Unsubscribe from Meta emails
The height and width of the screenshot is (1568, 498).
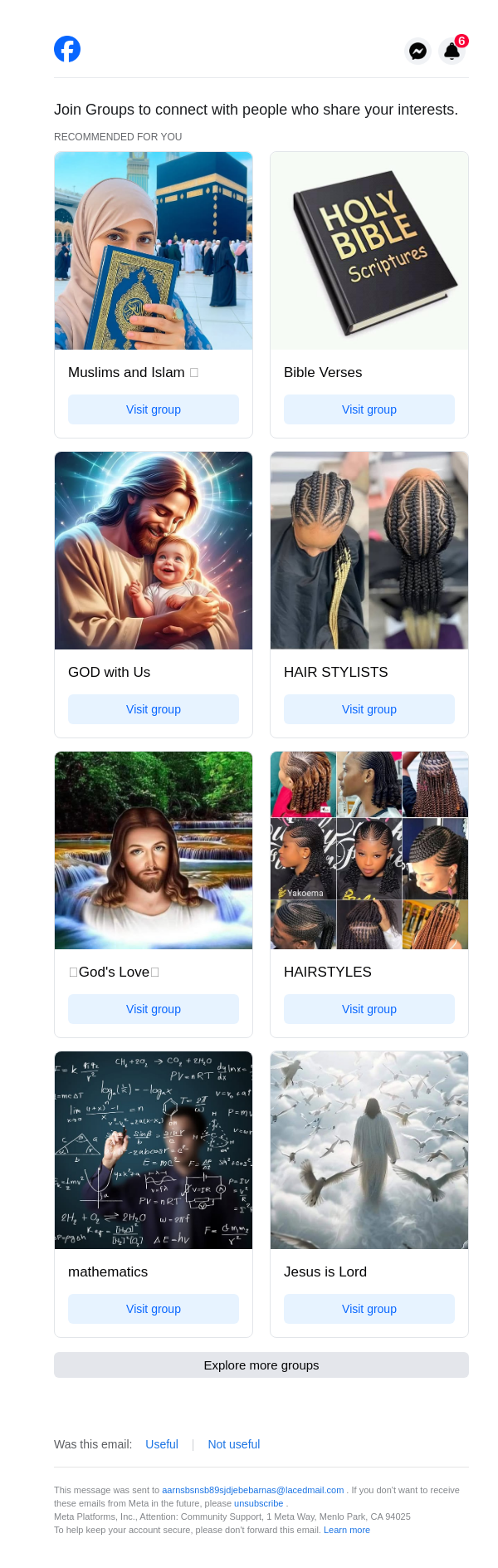pyautogui.click(x=258, y=1503)
